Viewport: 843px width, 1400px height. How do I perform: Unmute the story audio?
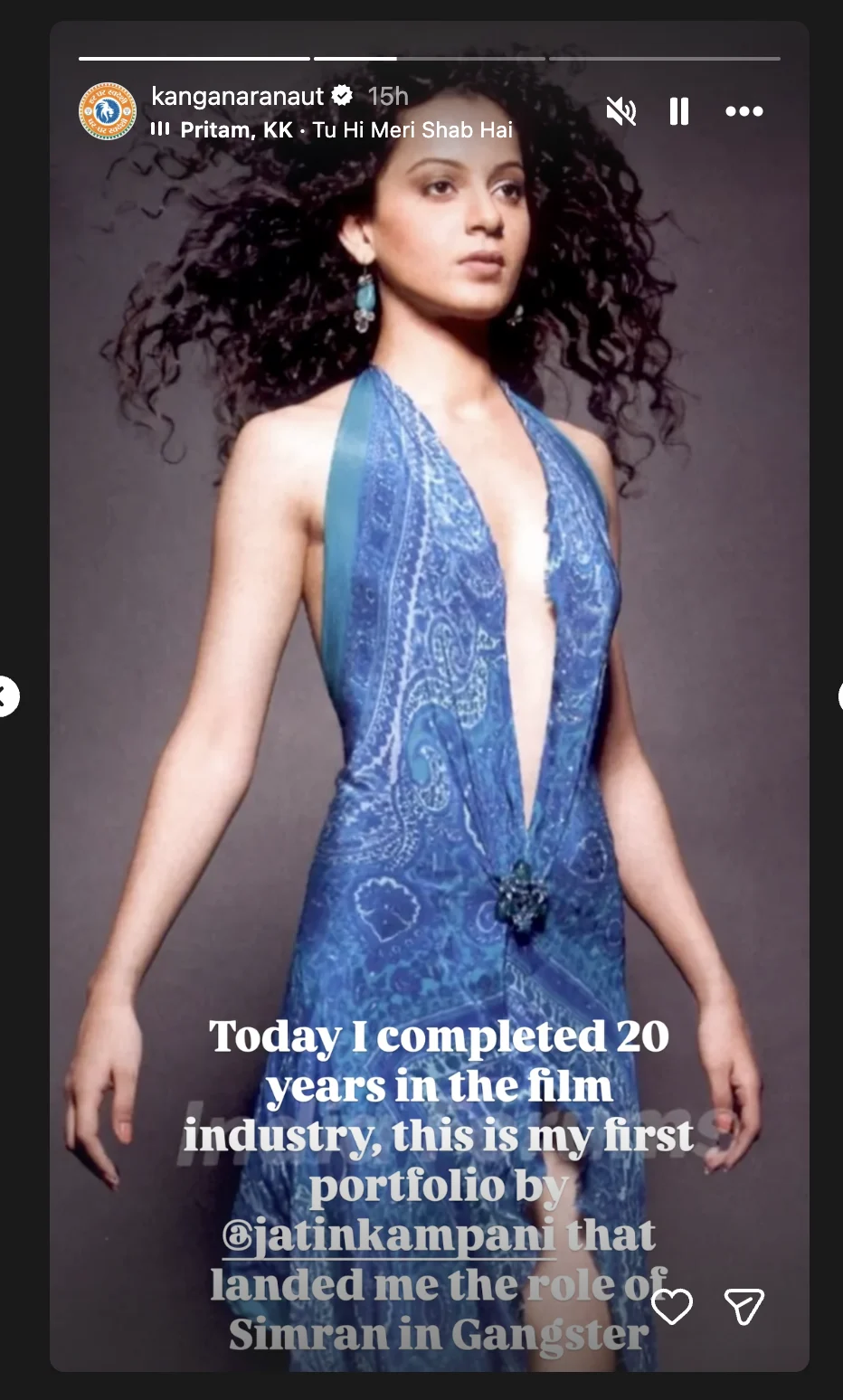pos(620,111)
